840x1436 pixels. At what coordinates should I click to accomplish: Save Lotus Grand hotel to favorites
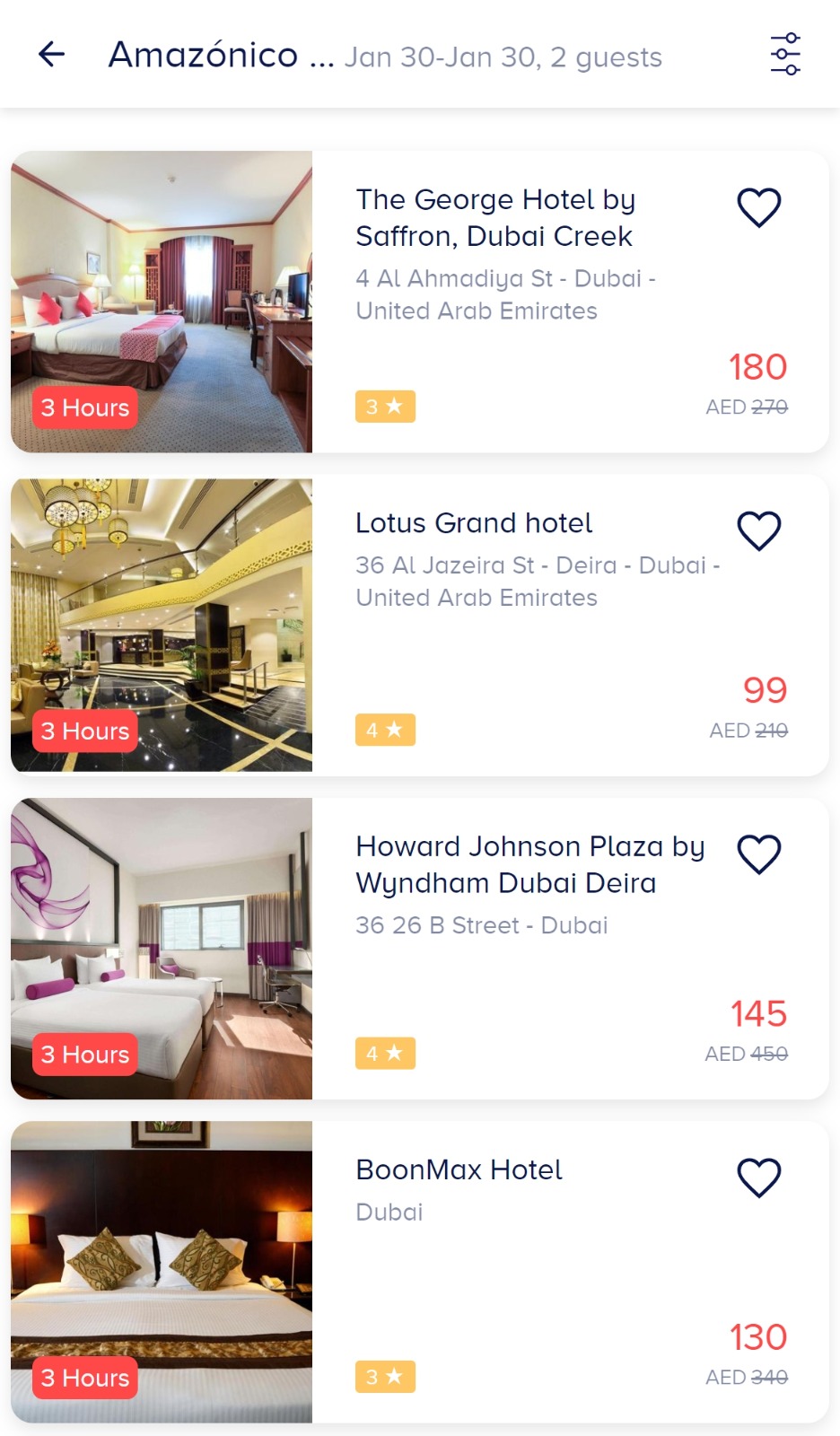[759, 530]
